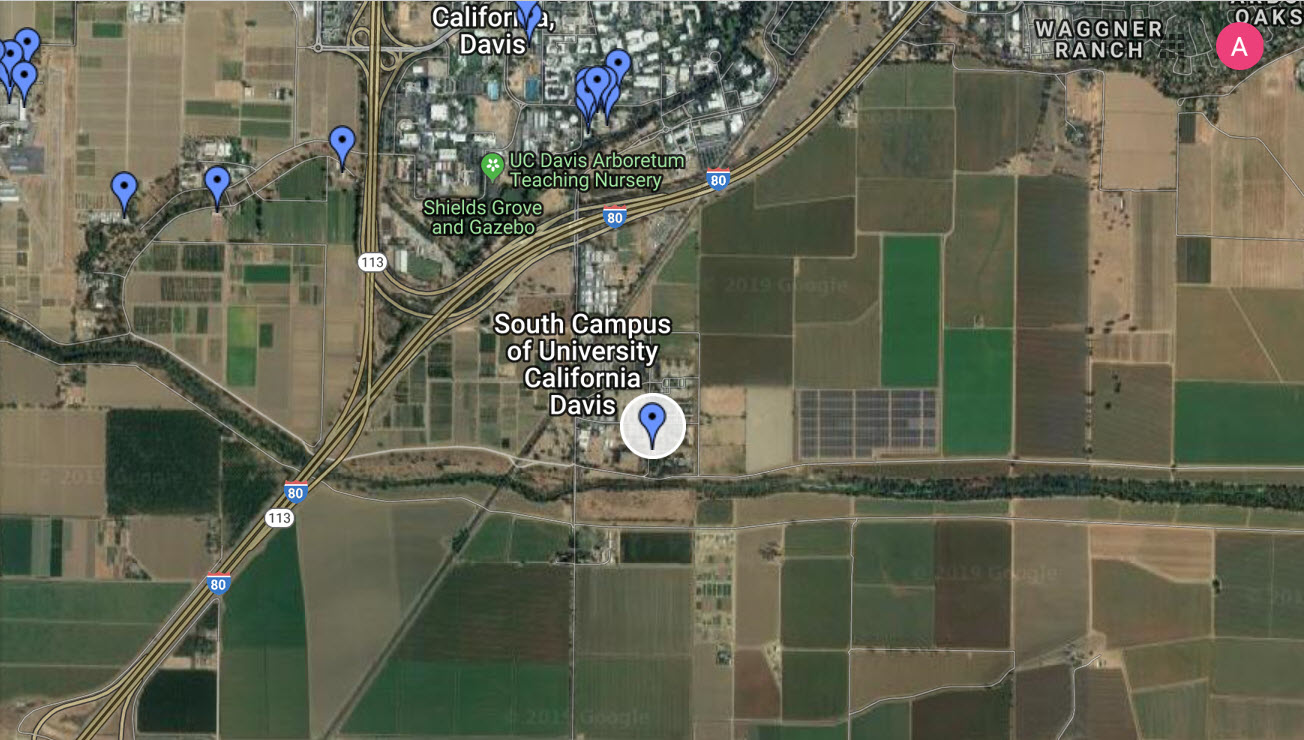Open the account avatar labeled A
Viewport: 1304px width, 740px height.
(1239, 46)
